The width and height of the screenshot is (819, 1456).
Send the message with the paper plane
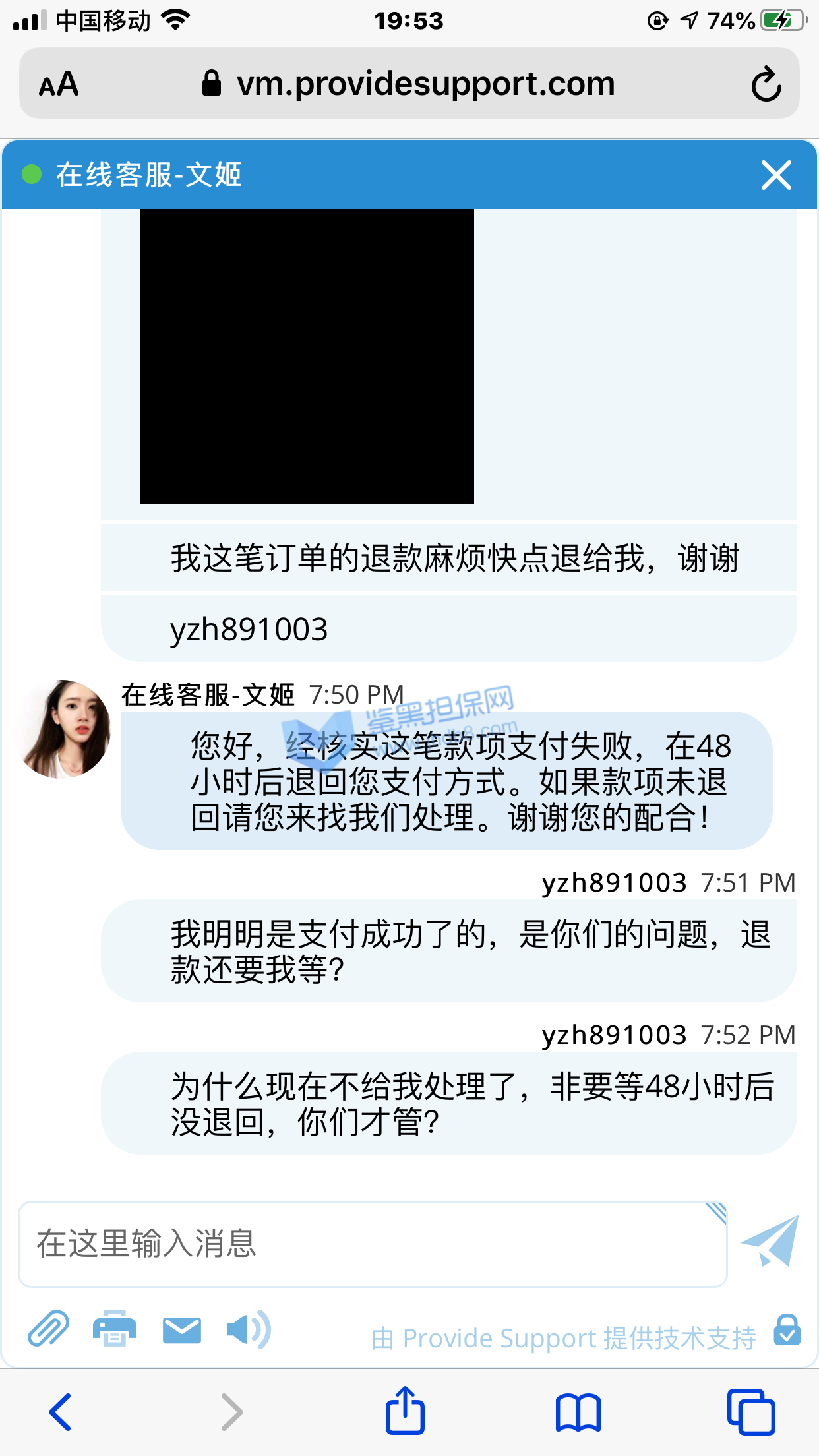[x=770, y=1241]
